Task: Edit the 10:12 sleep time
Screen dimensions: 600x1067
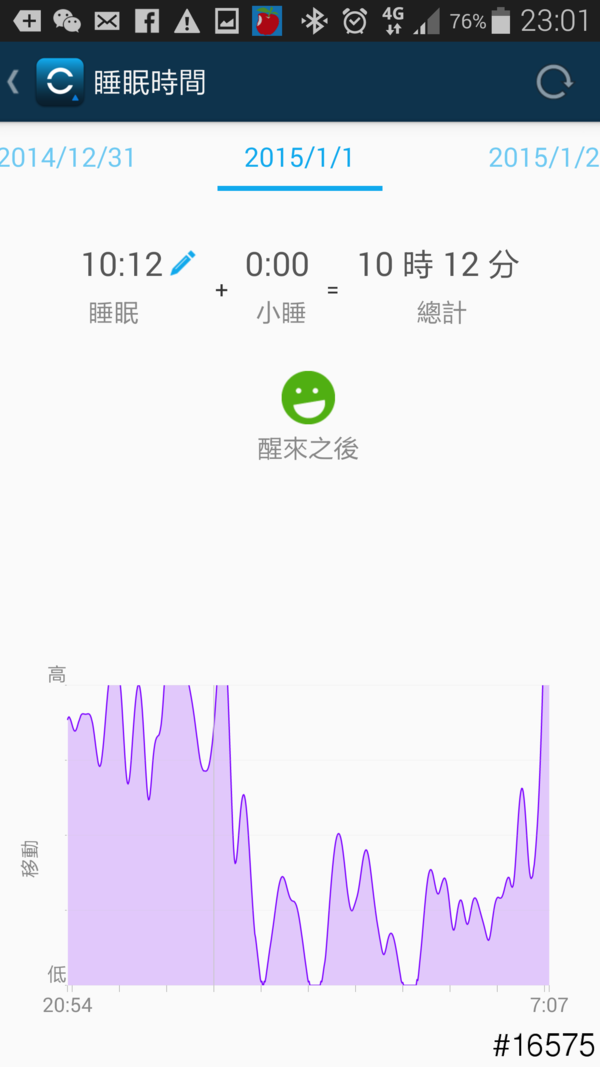Action: (183, 263)
